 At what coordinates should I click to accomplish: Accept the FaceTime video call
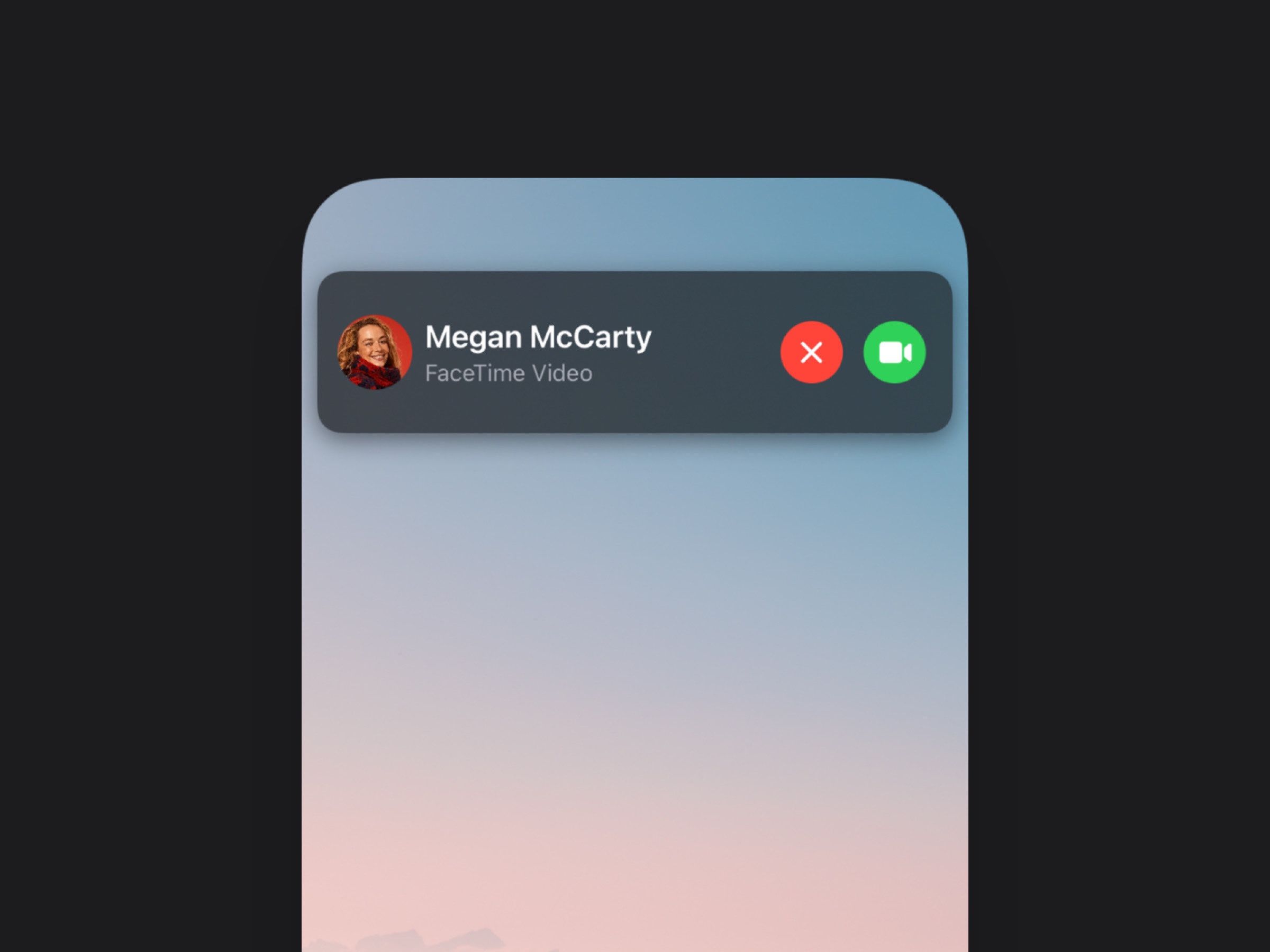(894, 352)
